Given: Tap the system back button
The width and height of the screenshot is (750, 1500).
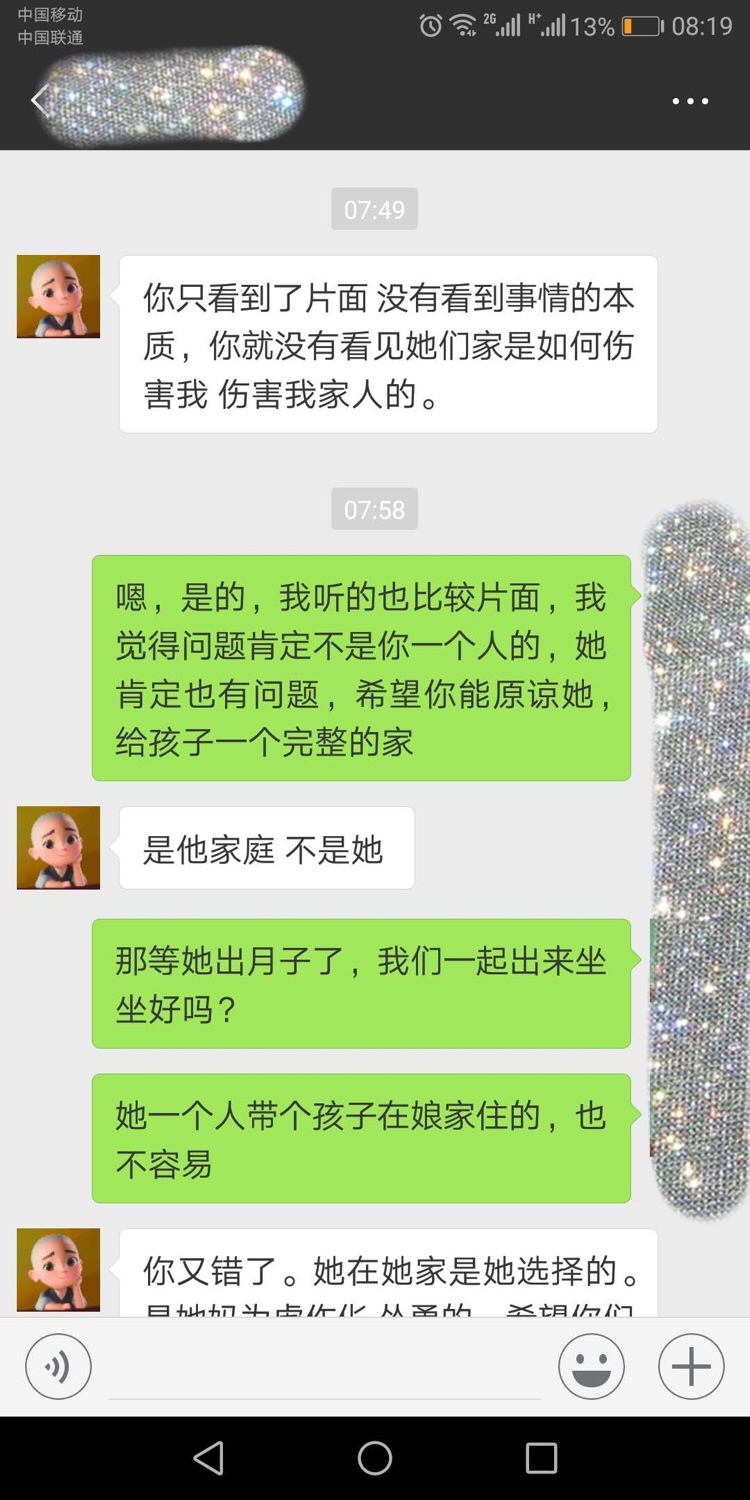Looking at the screenshot, I should pos(208,1458).
